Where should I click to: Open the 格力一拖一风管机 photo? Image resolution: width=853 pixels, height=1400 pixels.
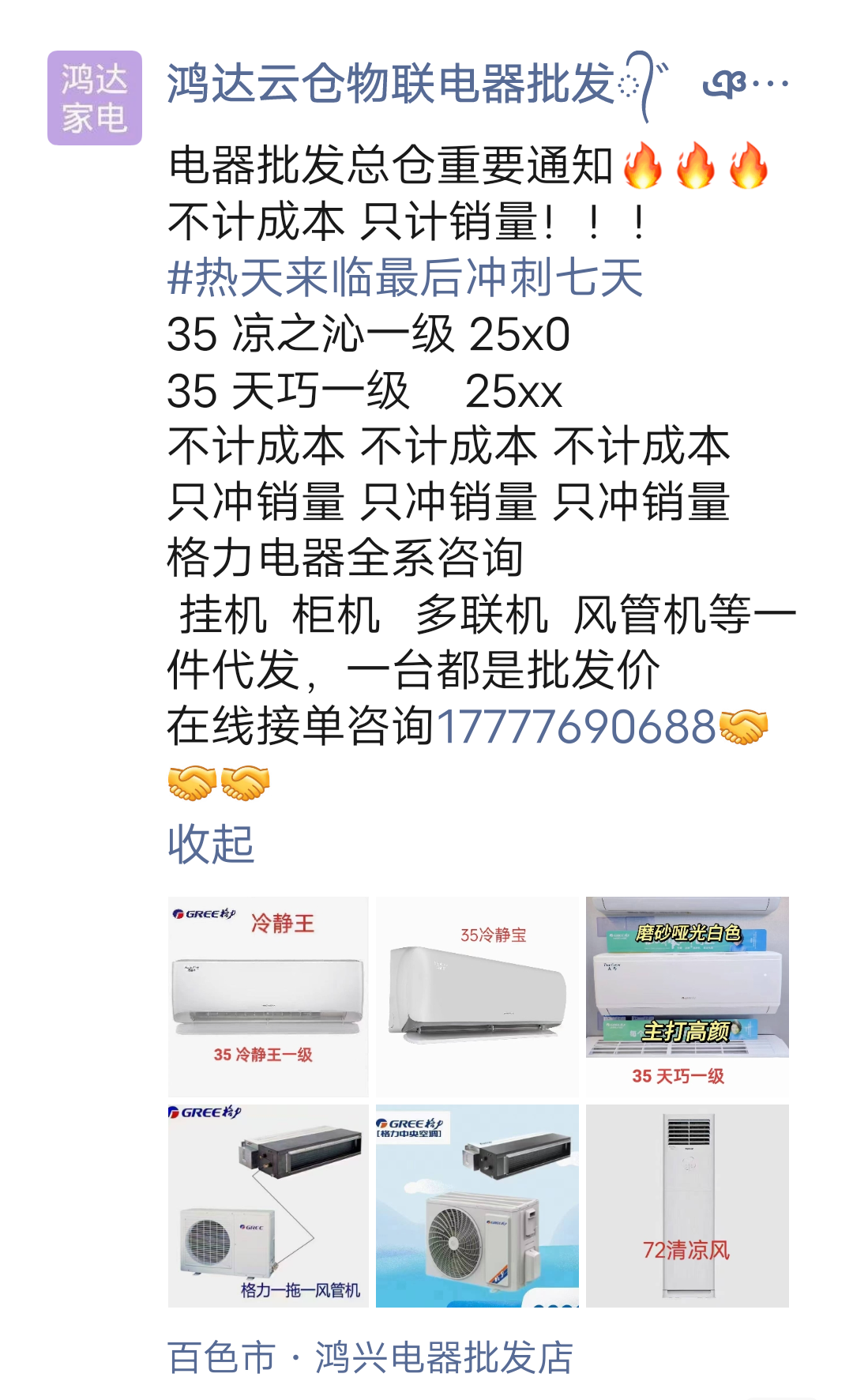[269, 1206]
